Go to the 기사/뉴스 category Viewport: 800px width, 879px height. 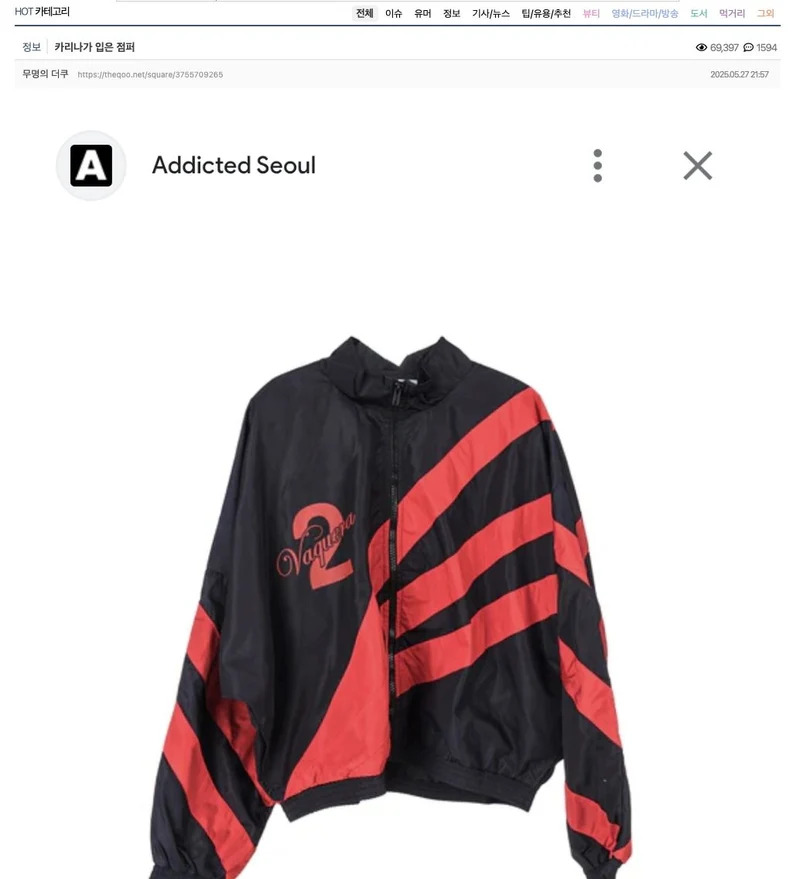[491, 13]
